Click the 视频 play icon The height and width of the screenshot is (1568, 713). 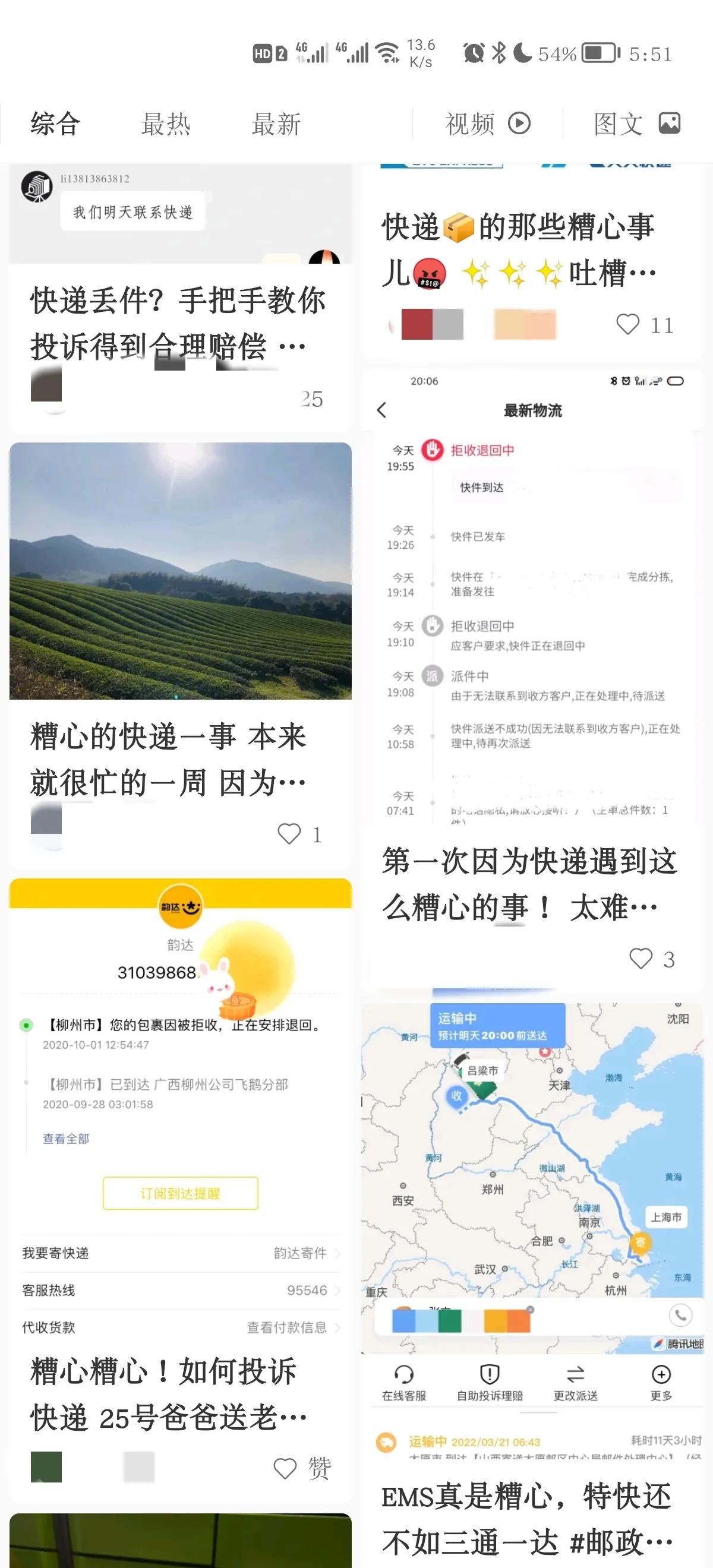(x=519, y=123)
